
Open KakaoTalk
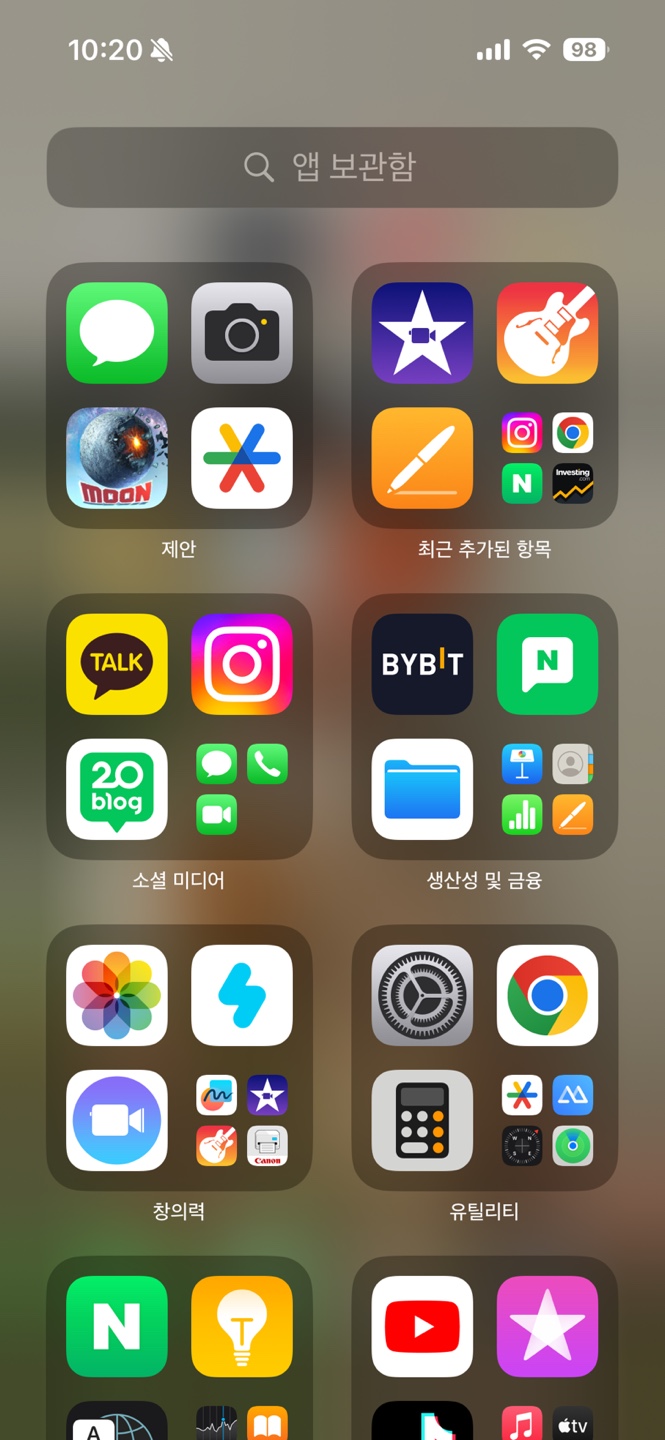pyautogui.click(x=117, y=664)
